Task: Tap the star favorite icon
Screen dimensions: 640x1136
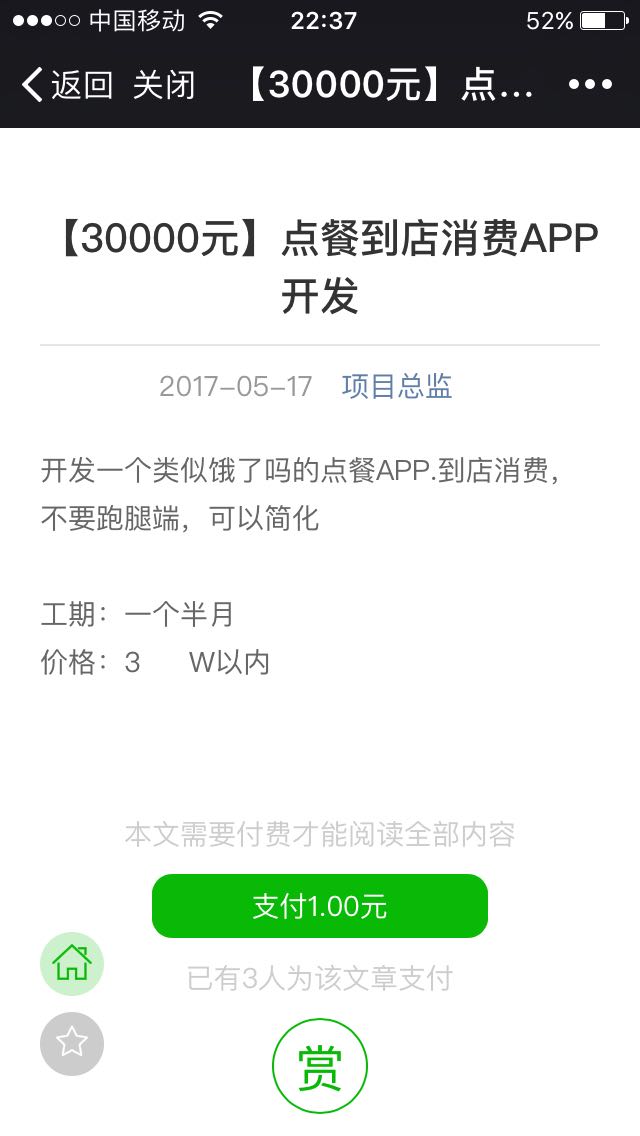Action: coord(72,1043)
